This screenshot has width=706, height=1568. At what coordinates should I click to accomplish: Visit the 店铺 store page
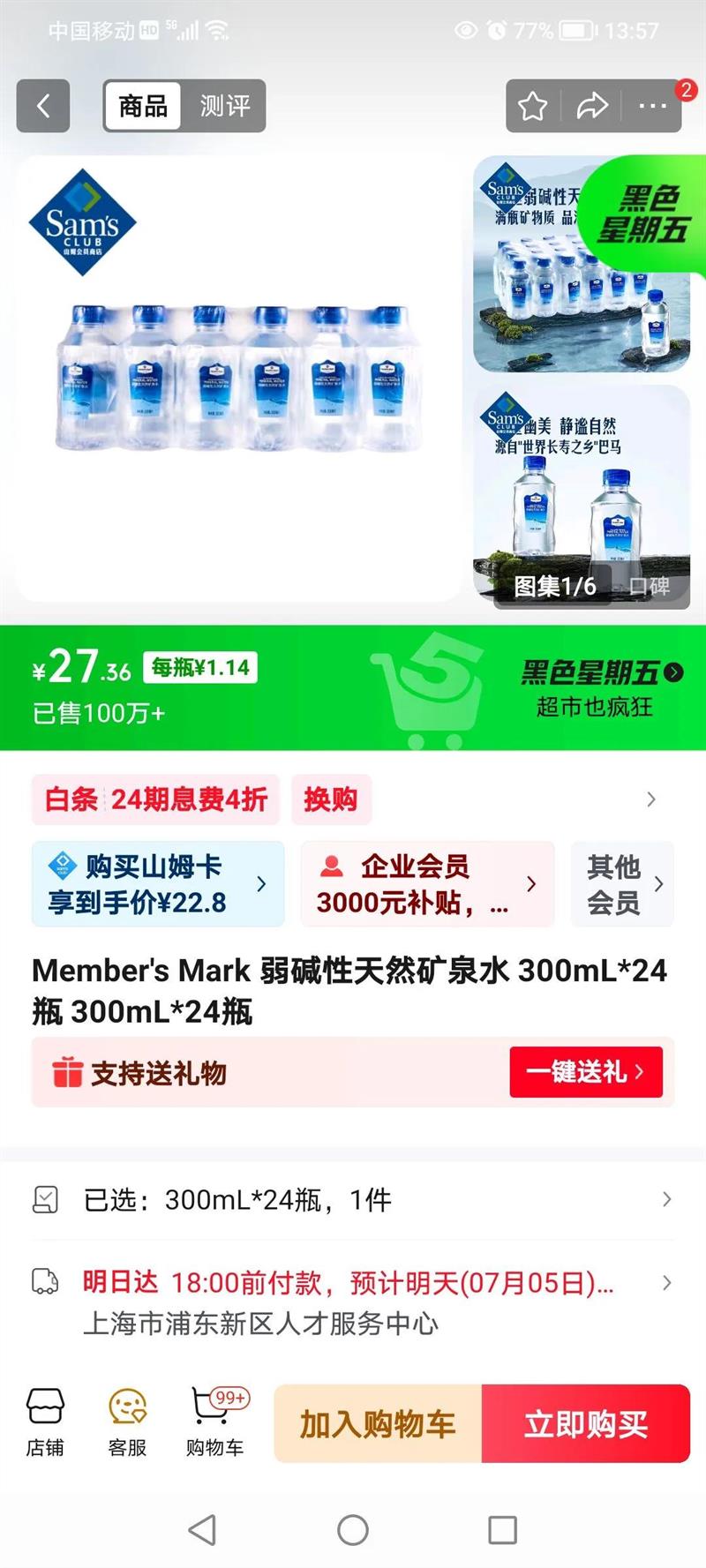coord(45,1422)
